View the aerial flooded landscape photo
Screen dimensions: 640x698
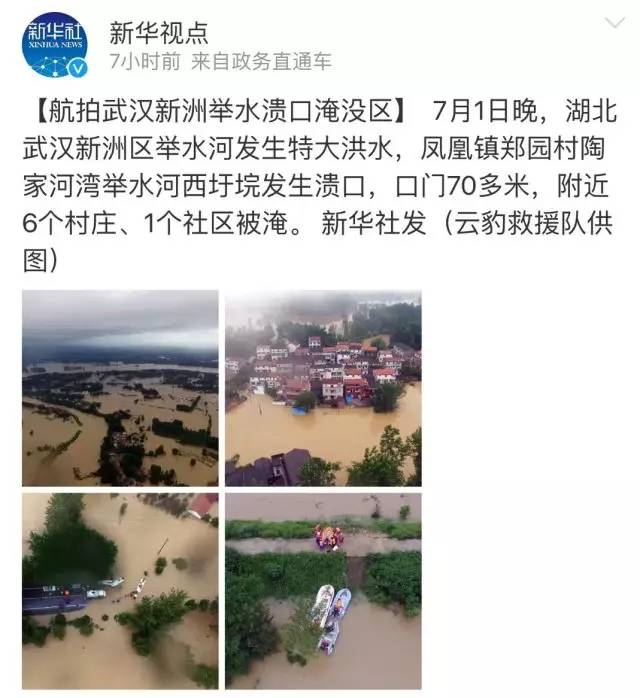point(120,388)
